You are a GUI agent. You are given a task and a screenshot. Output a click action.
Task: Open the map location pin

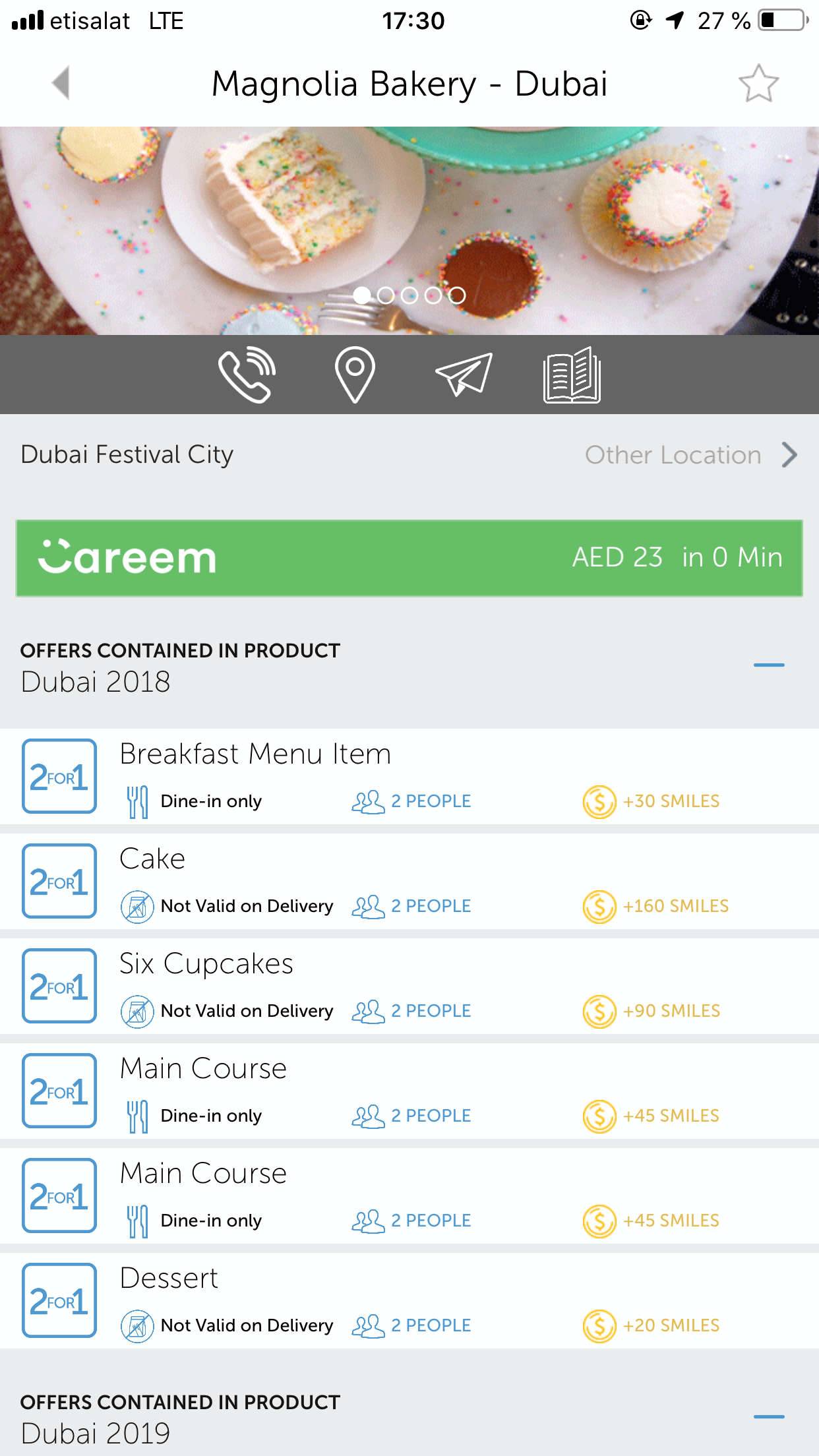355,375
